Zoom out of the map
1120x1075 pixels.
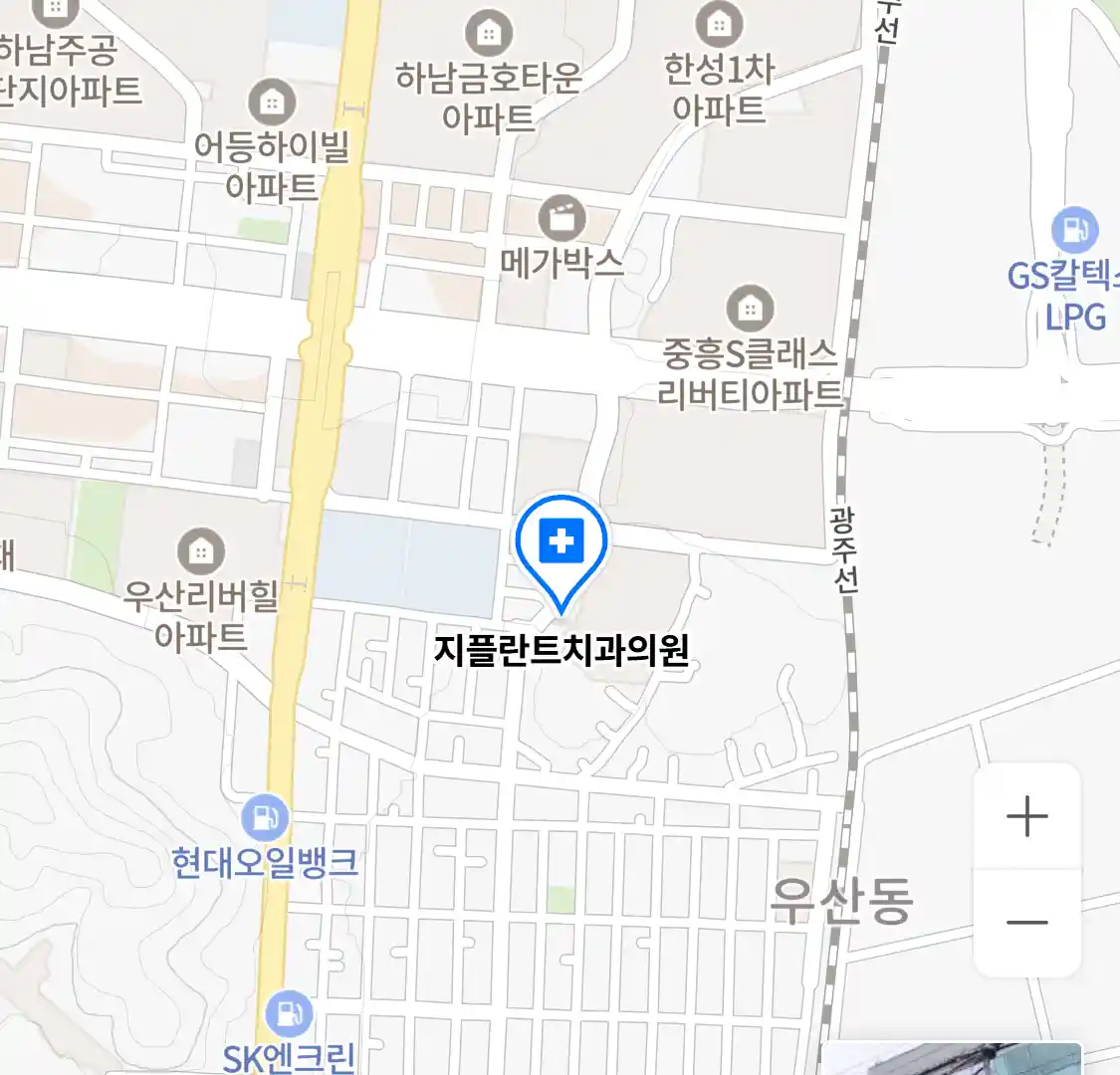pos(1026,923)
